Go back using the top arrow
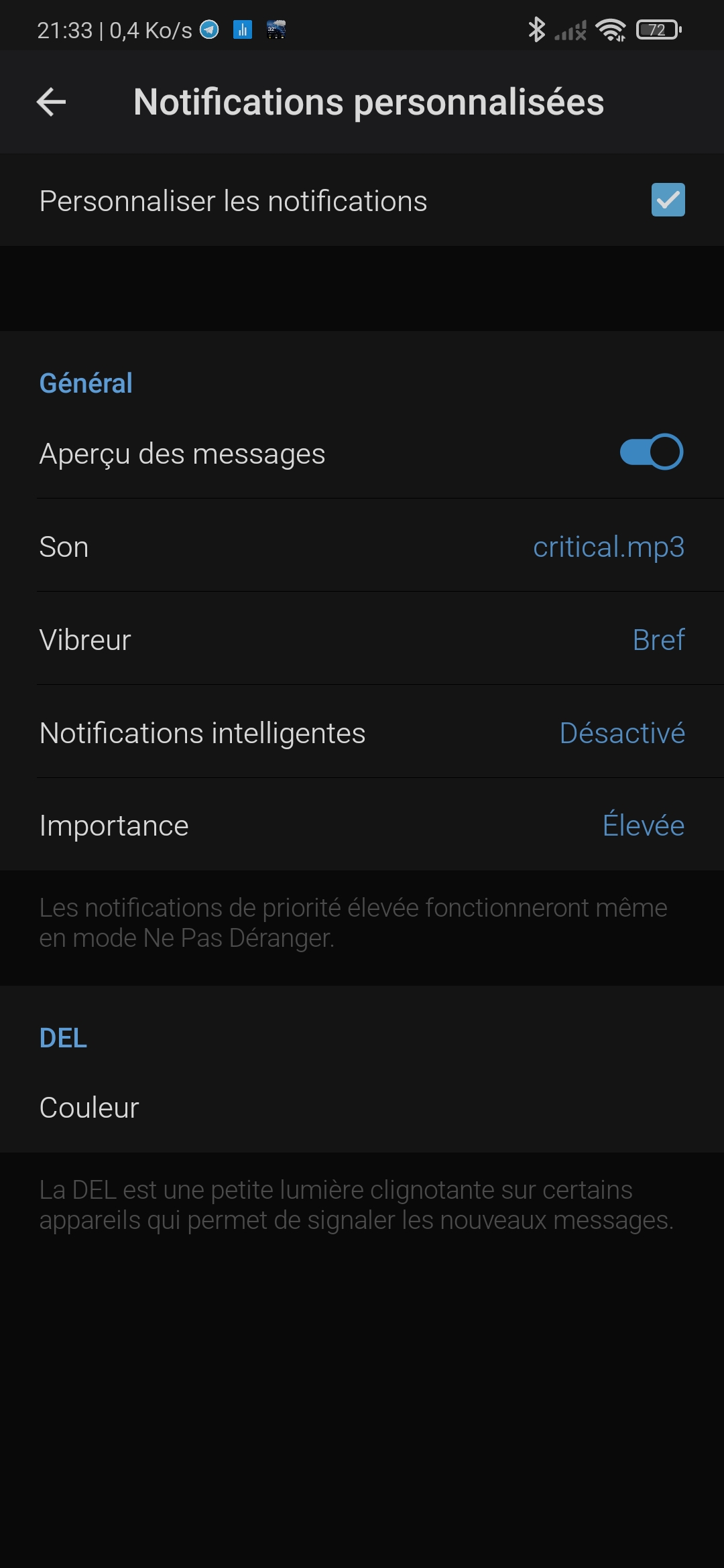This screenshot has height=1568, width=724. point(51,102)
